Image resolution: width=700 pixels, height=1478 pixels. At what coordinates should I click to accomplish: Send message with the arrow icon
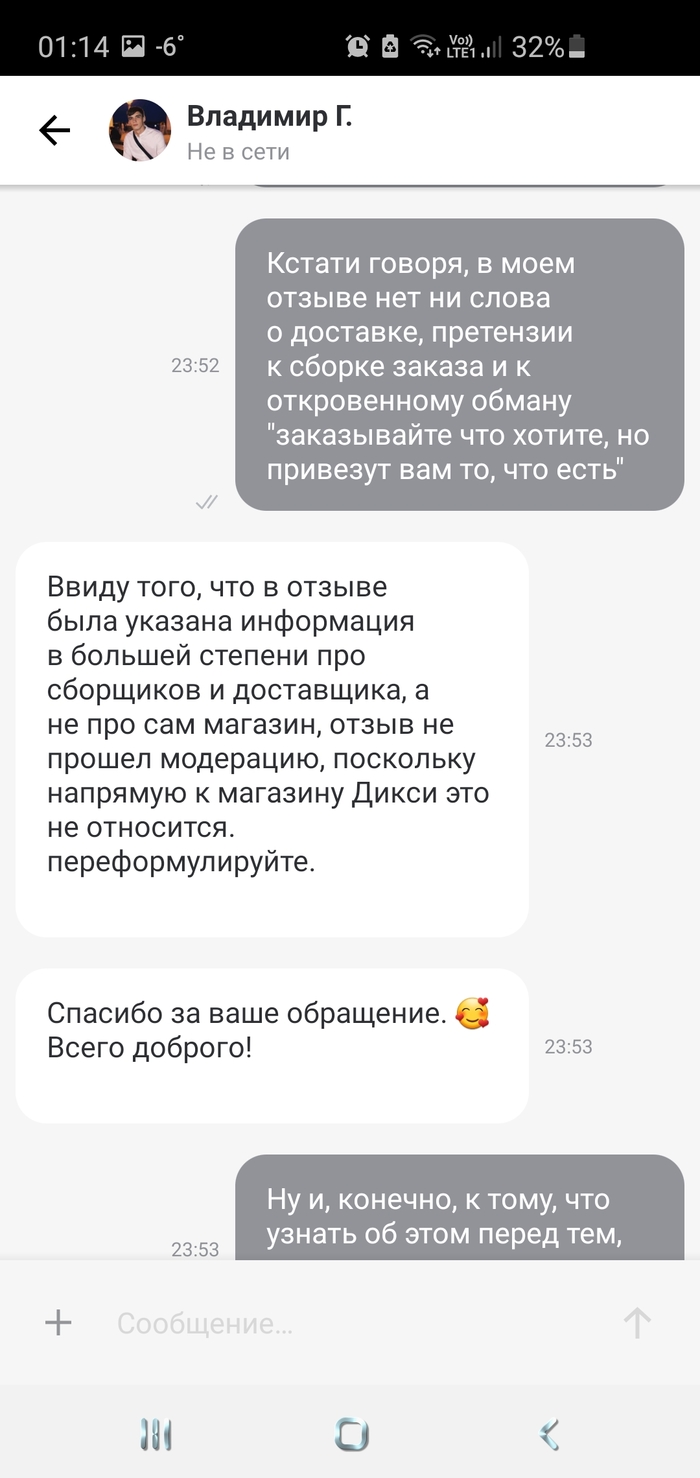pos(637,1323)
